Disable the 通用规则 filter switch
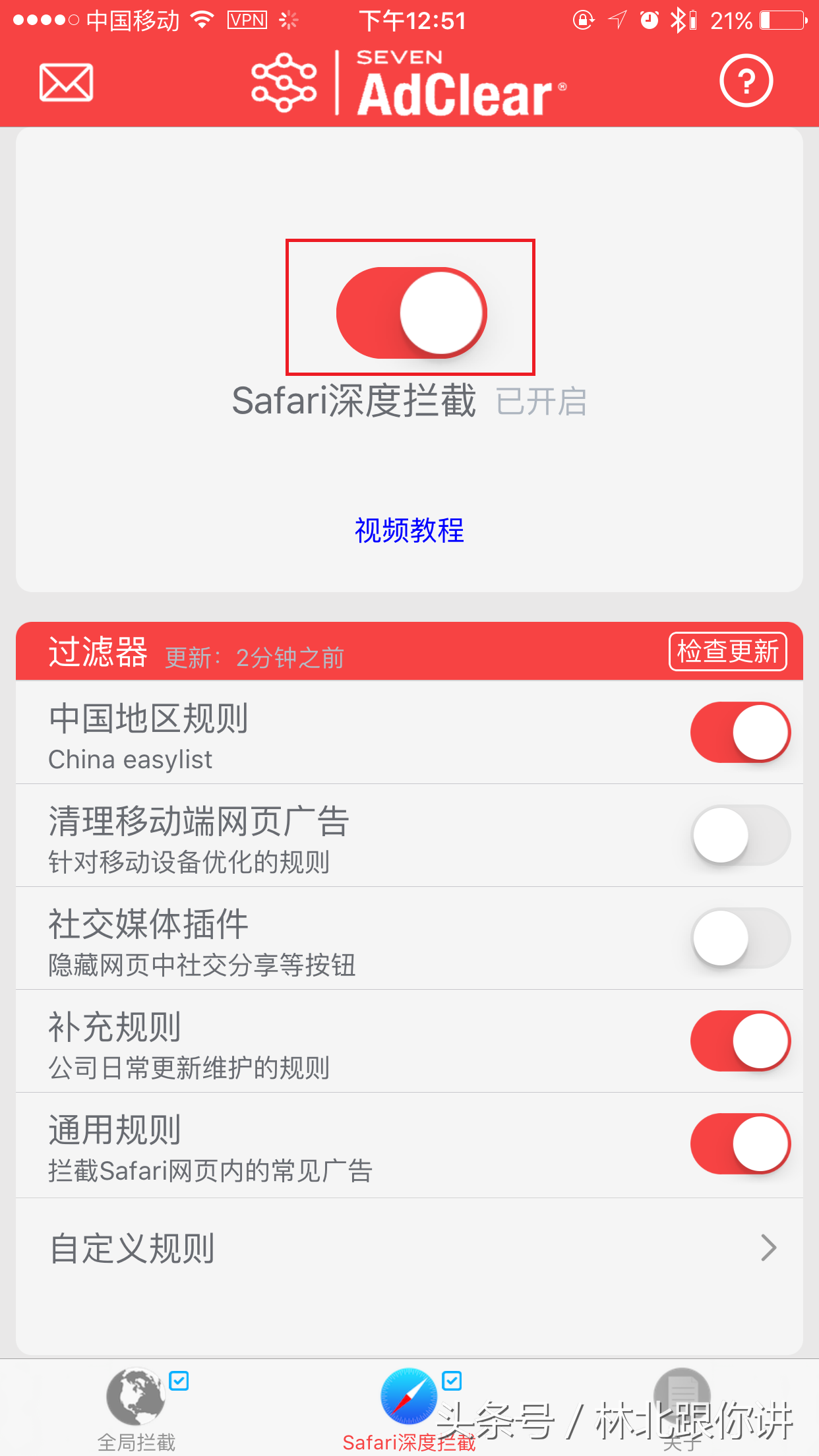This screenshot has width=819, height=1456. click(740, 1145)
